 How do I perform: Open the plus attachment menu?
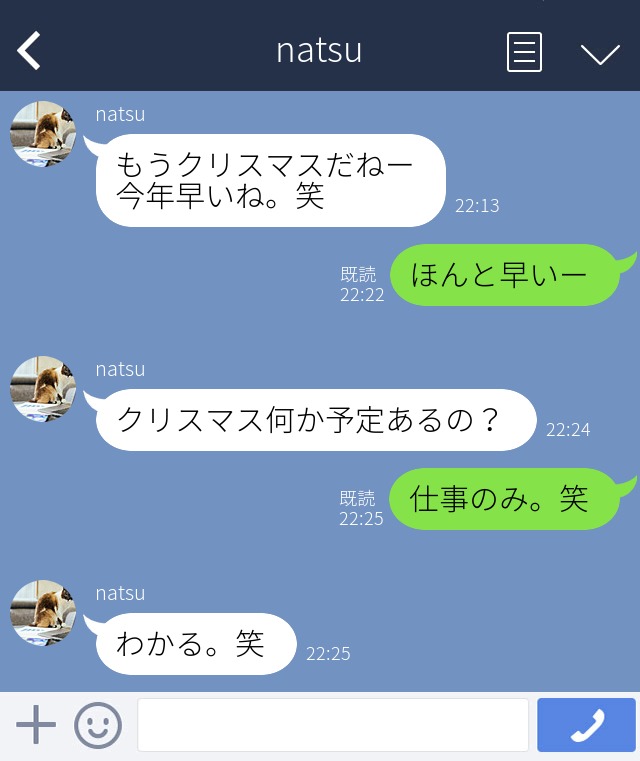coord(36,725)
